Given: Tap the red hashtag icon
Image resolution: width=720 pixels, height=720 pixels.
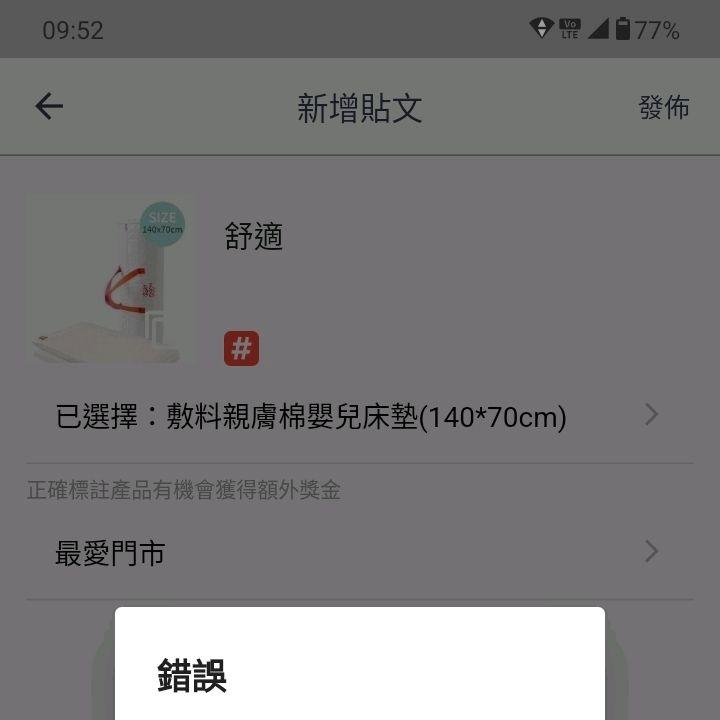Looking at the screenshot, I should click(241, 349).
